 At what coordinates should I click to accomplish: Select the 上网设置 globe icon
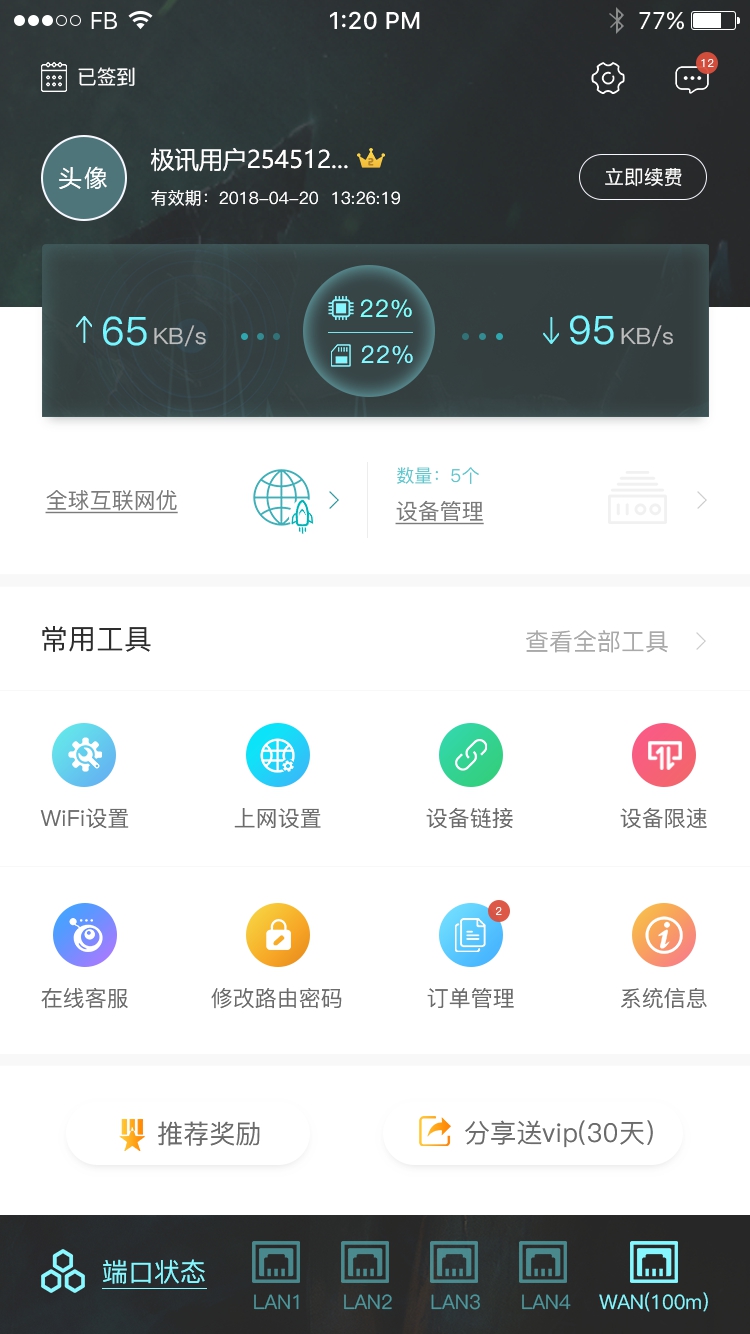tap(277, 755)
